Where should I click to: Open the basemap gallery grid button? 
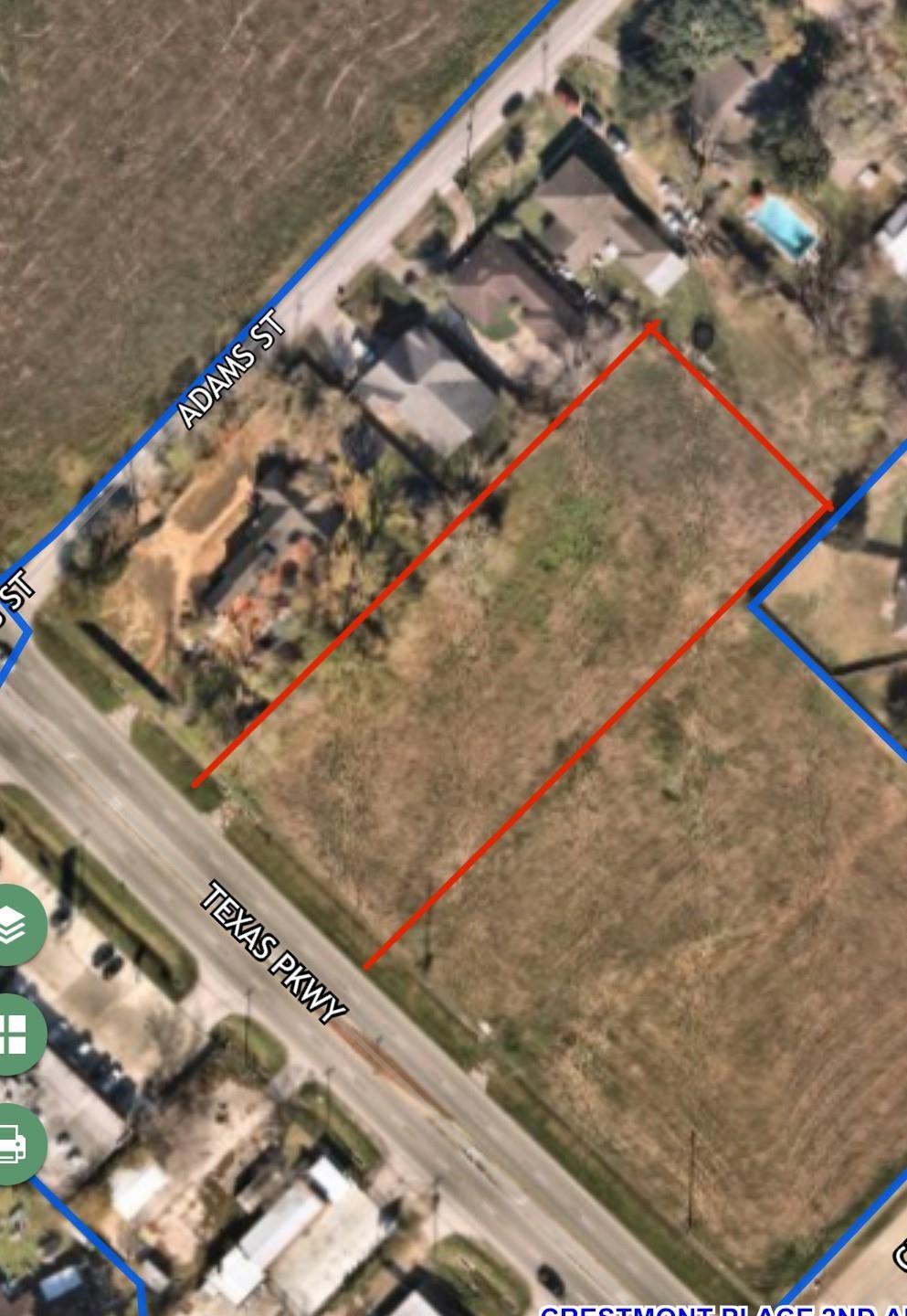[13, 1035]
